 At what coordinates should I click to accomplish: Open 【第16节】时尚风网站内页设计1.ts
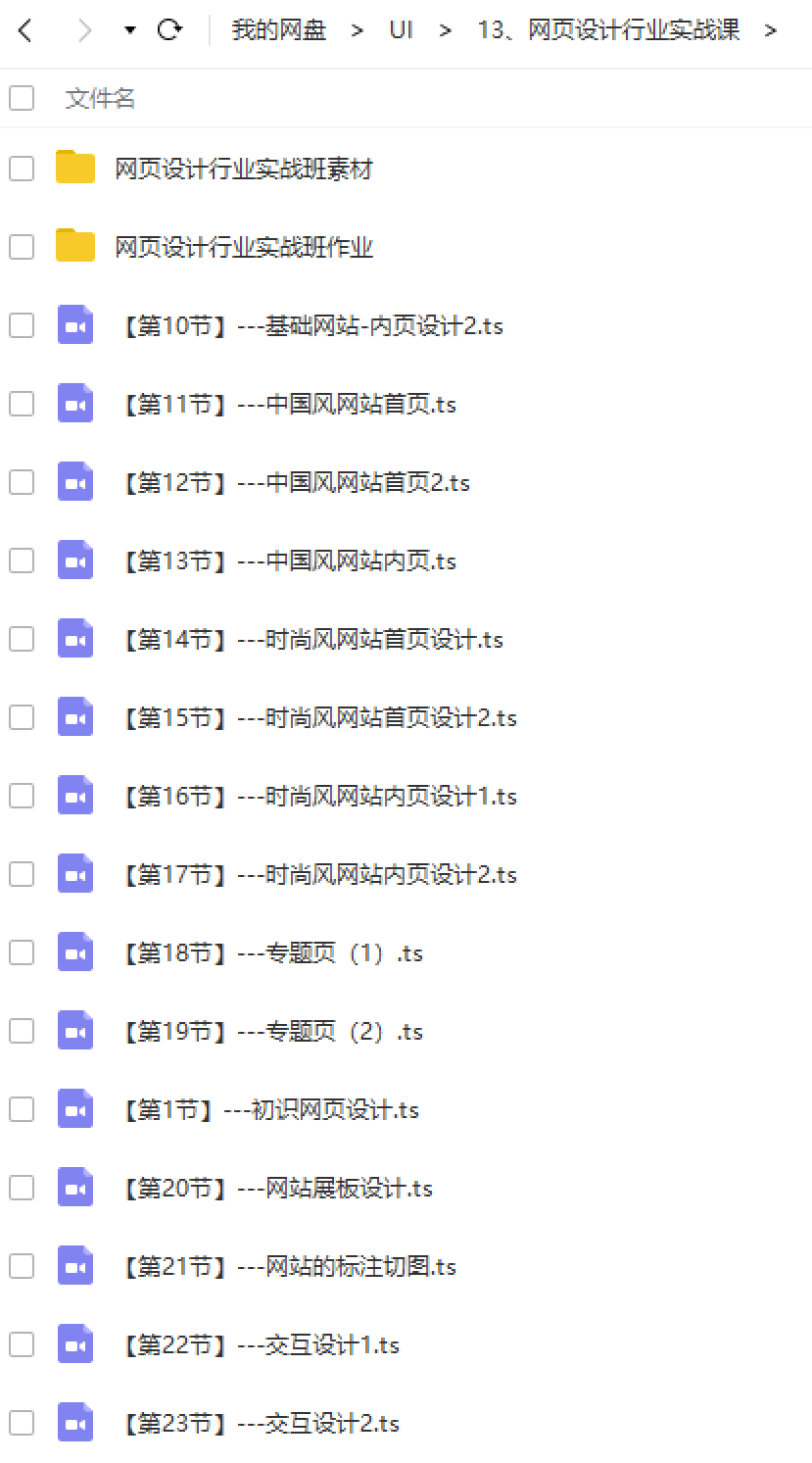tap(316, 796)
